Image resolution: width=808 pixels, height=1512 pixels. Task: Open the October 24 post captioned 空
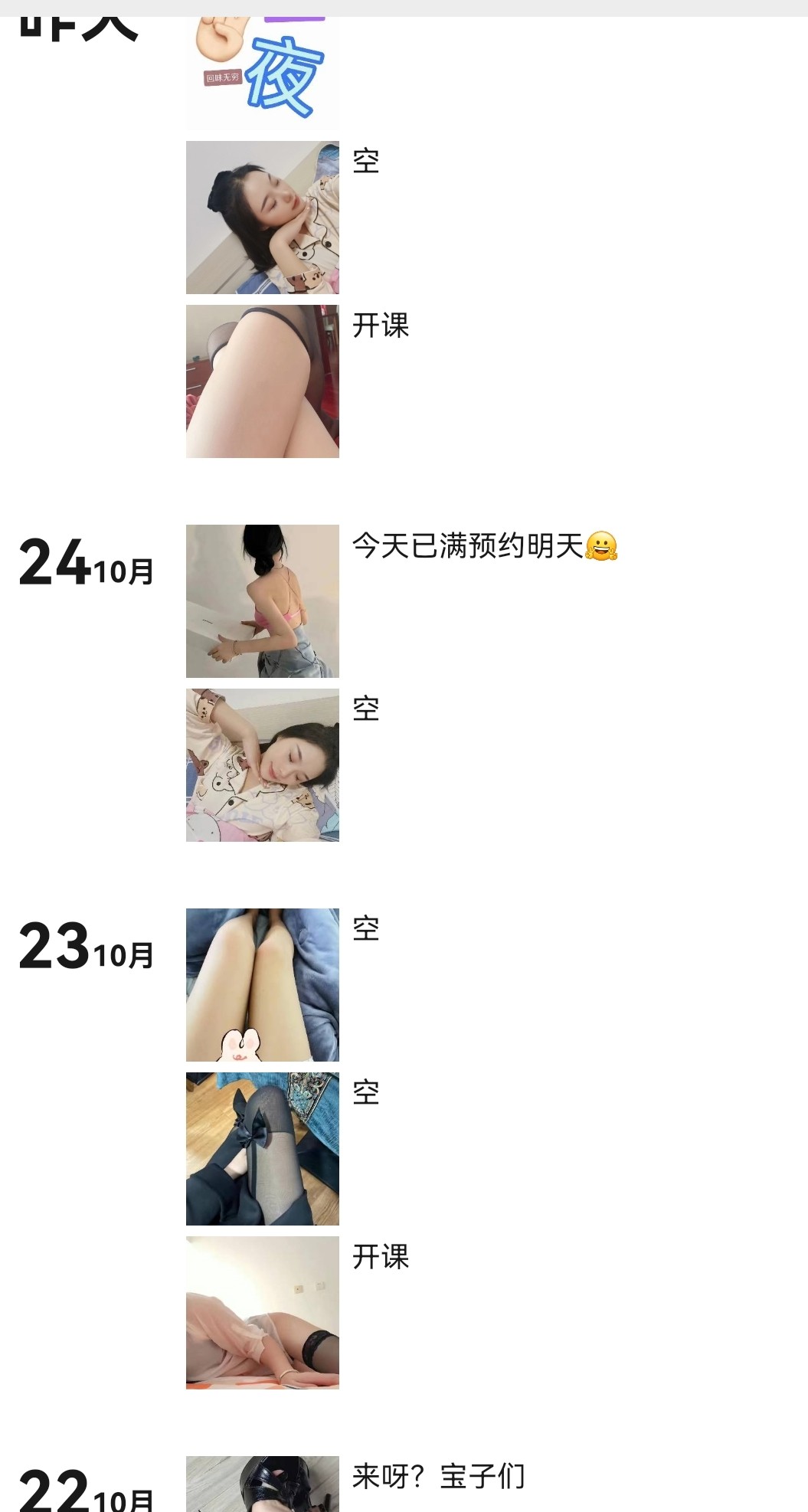coord(263,765)
